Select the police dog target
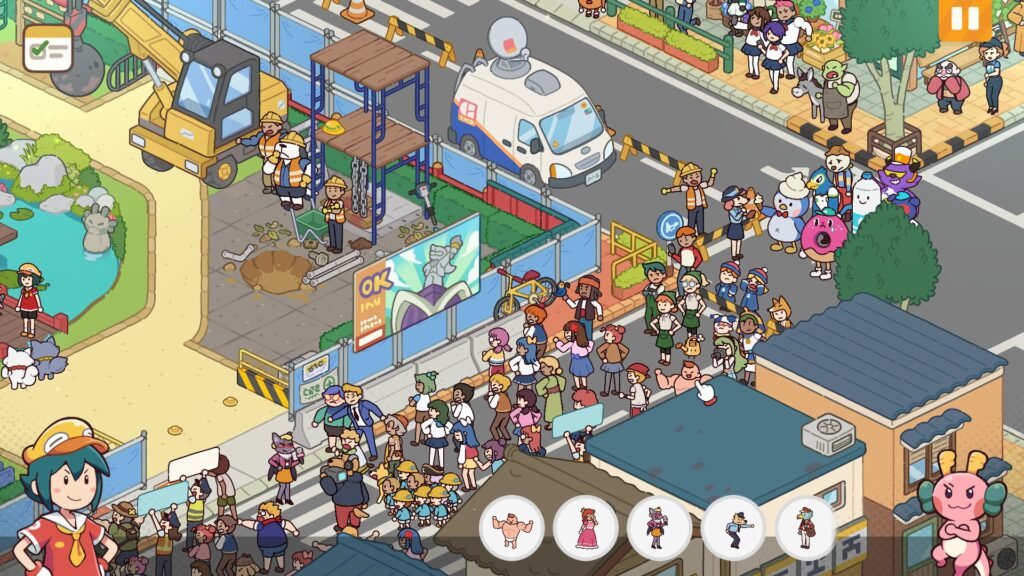 (x=733, y=527)
